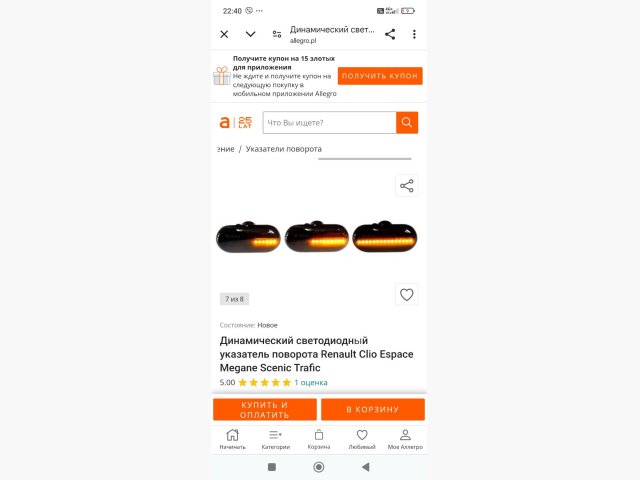Image resolution: width=640 pixels, height=480 pixels.
Task: Open the Мое Аллегро account tab
Action: coord(405,439)
